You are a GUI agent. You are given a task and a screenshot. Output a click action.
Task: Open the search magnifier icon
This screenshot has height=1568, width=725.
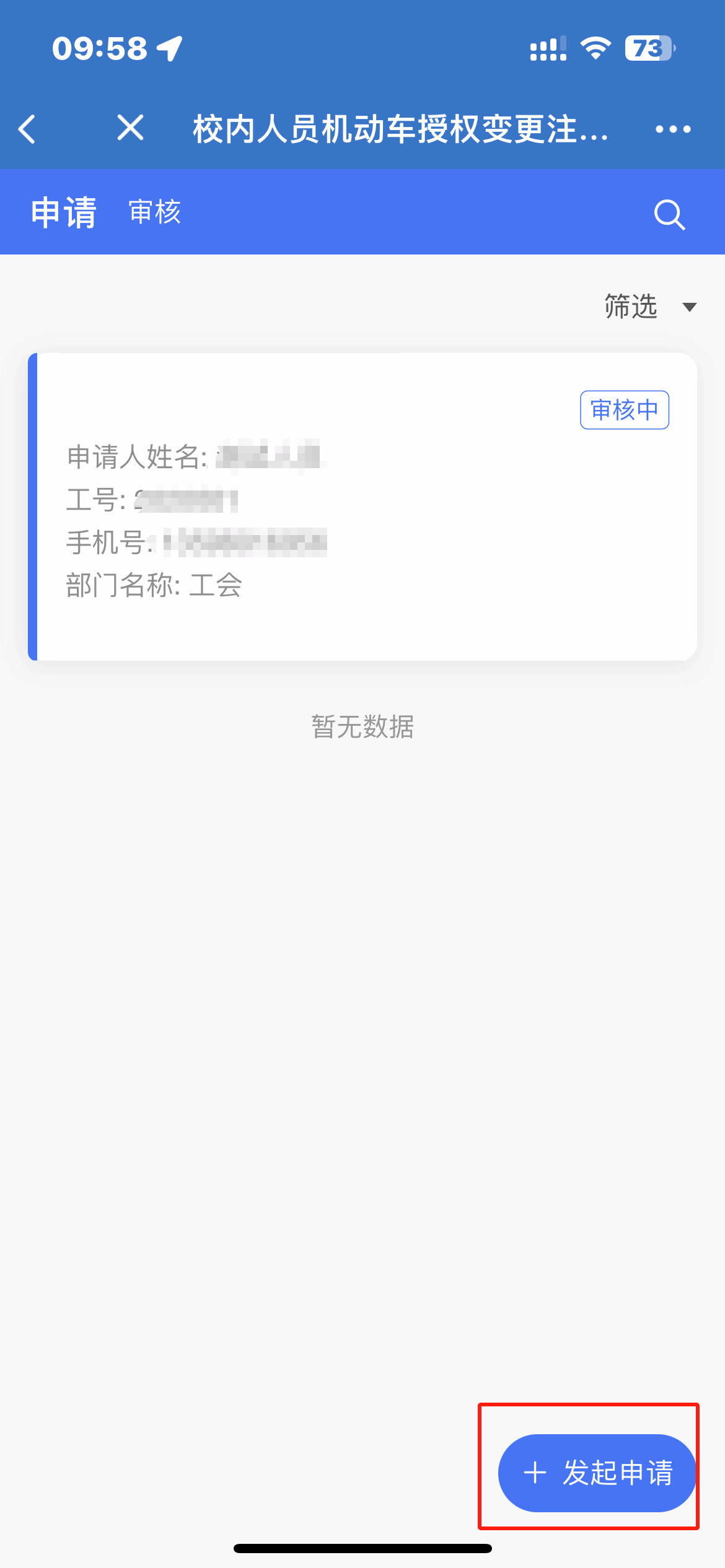[x=669, y=214]
